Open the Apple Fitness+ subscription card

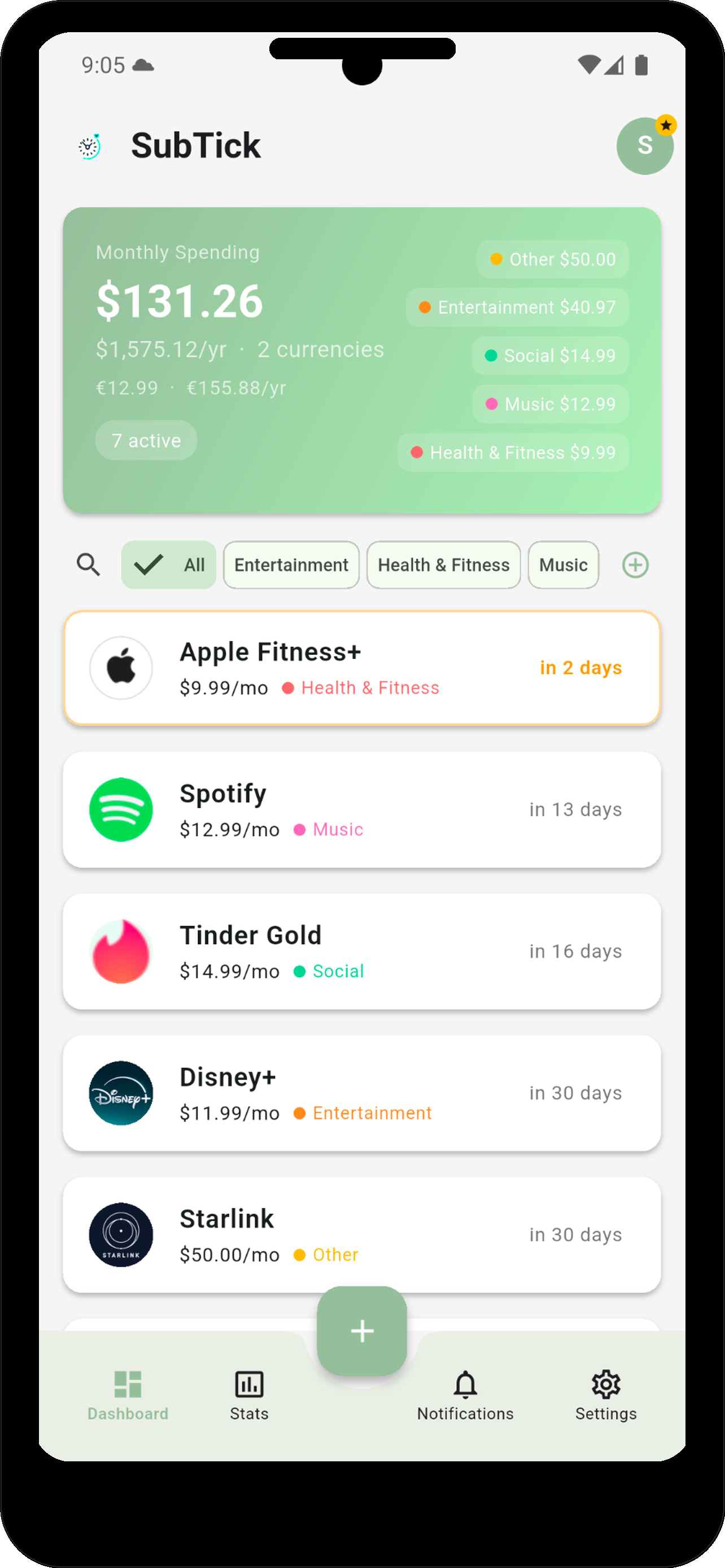point(361,668)
